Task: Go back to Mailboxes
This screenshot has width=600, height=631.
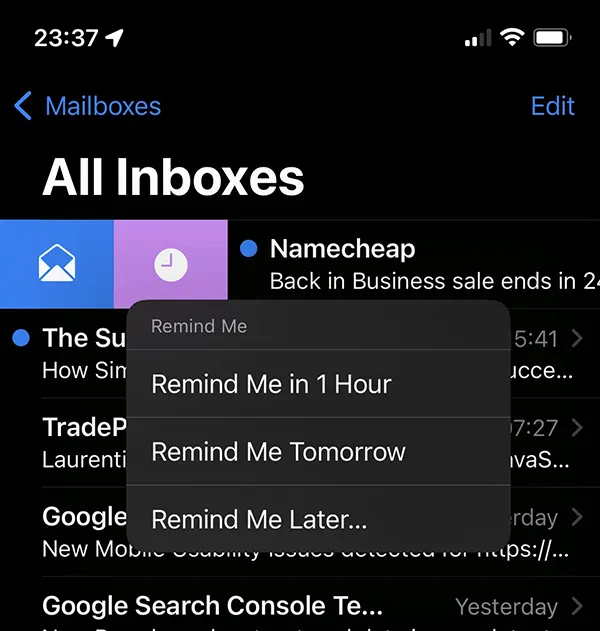Action: click(88, 106)
